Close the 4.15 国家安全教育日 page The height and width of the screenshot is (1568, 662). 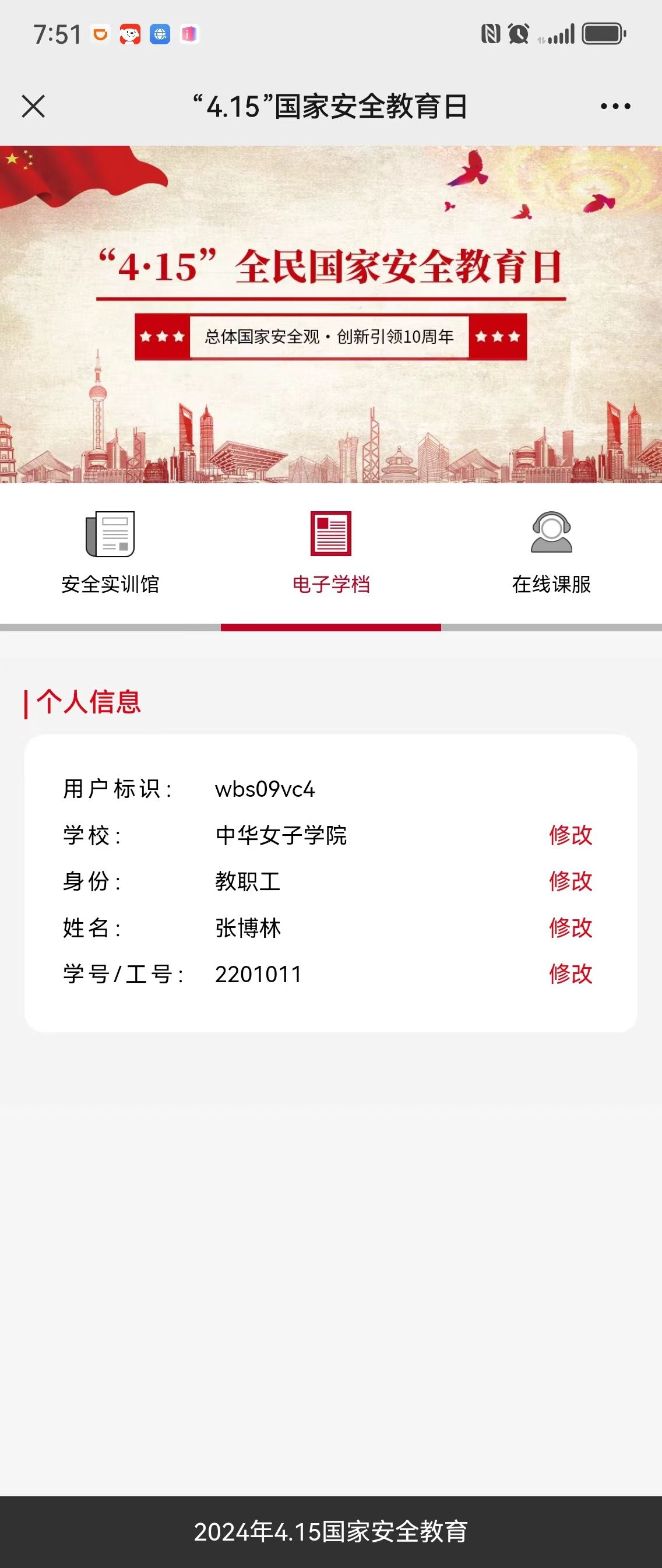33,107
